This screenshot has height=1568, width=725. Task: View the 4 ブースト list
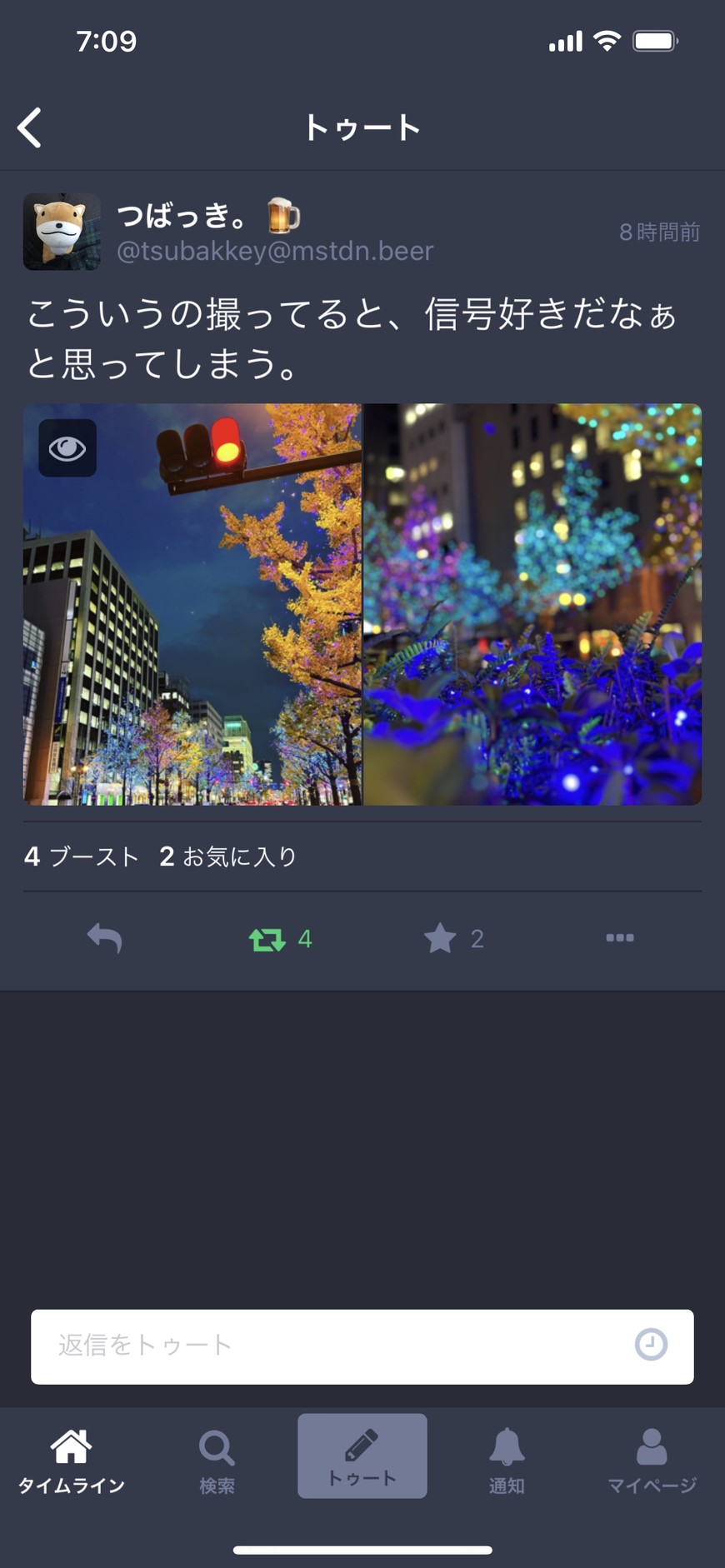[x=82, y=856]
